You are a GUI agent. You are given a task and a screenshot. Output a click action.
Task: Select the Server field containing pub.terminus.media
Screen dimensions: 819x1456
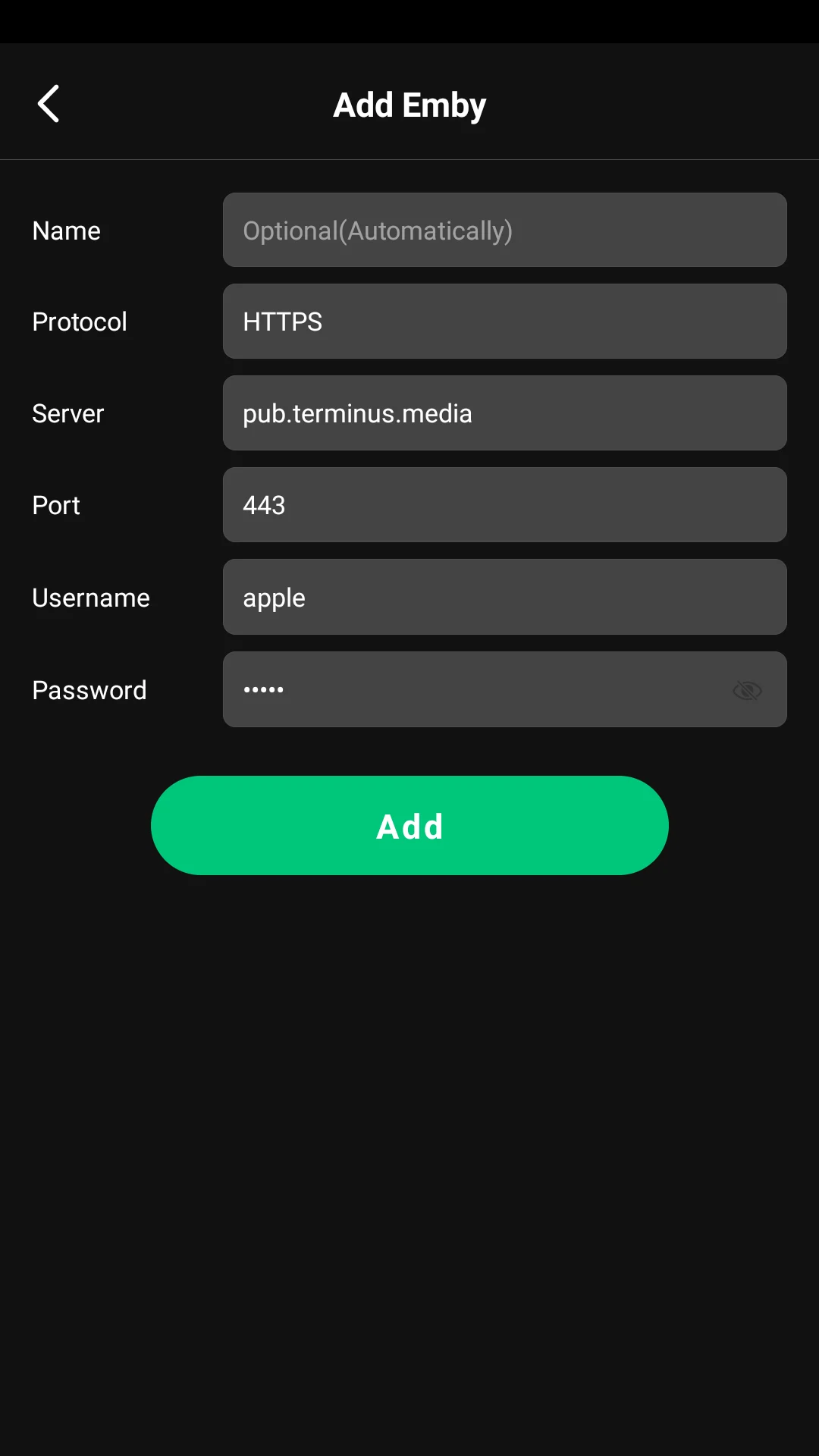[504, 413]
